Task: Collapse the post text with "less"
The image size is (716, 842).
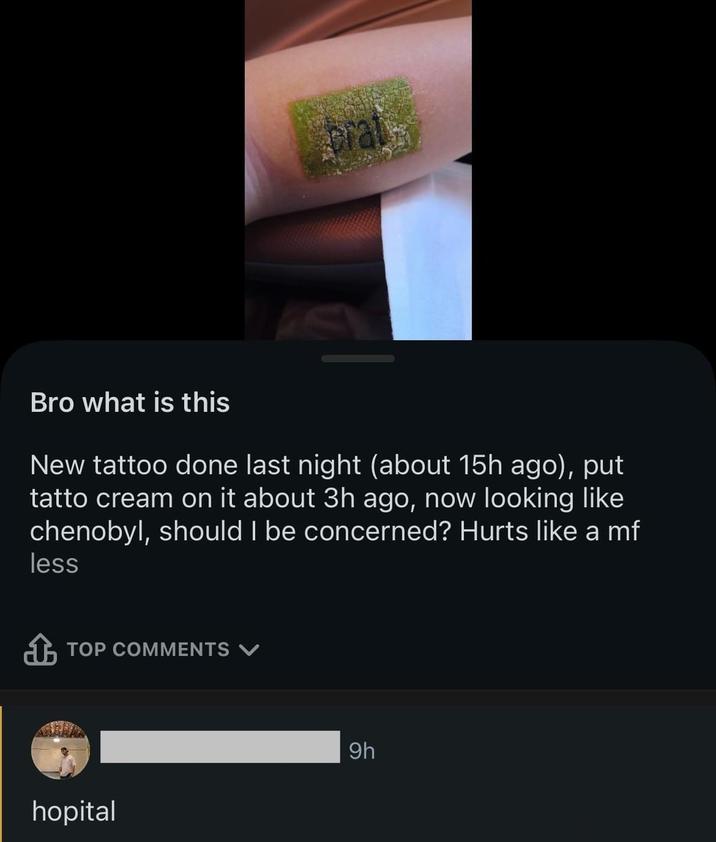Action: point(54,564)
